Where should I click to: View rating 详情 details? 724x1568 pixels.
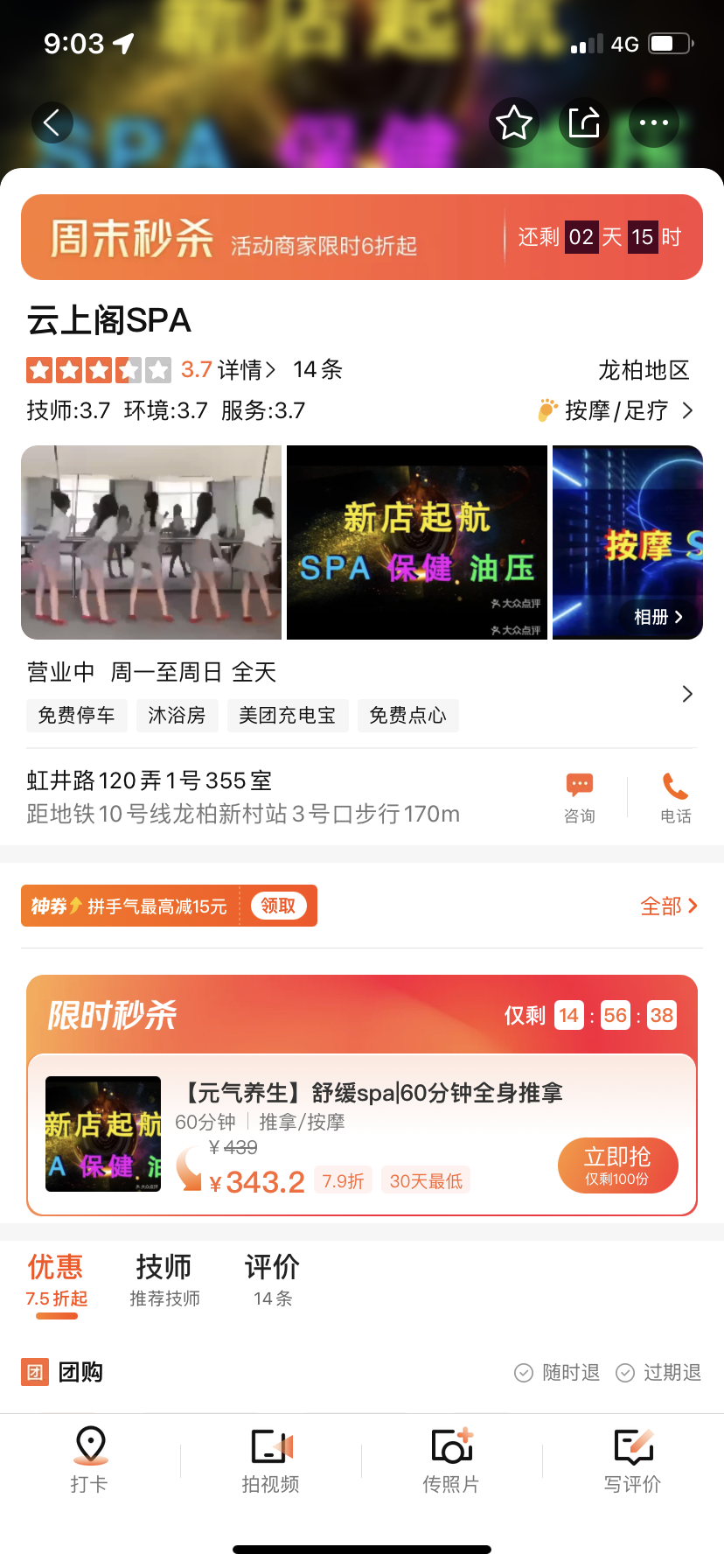246,370
